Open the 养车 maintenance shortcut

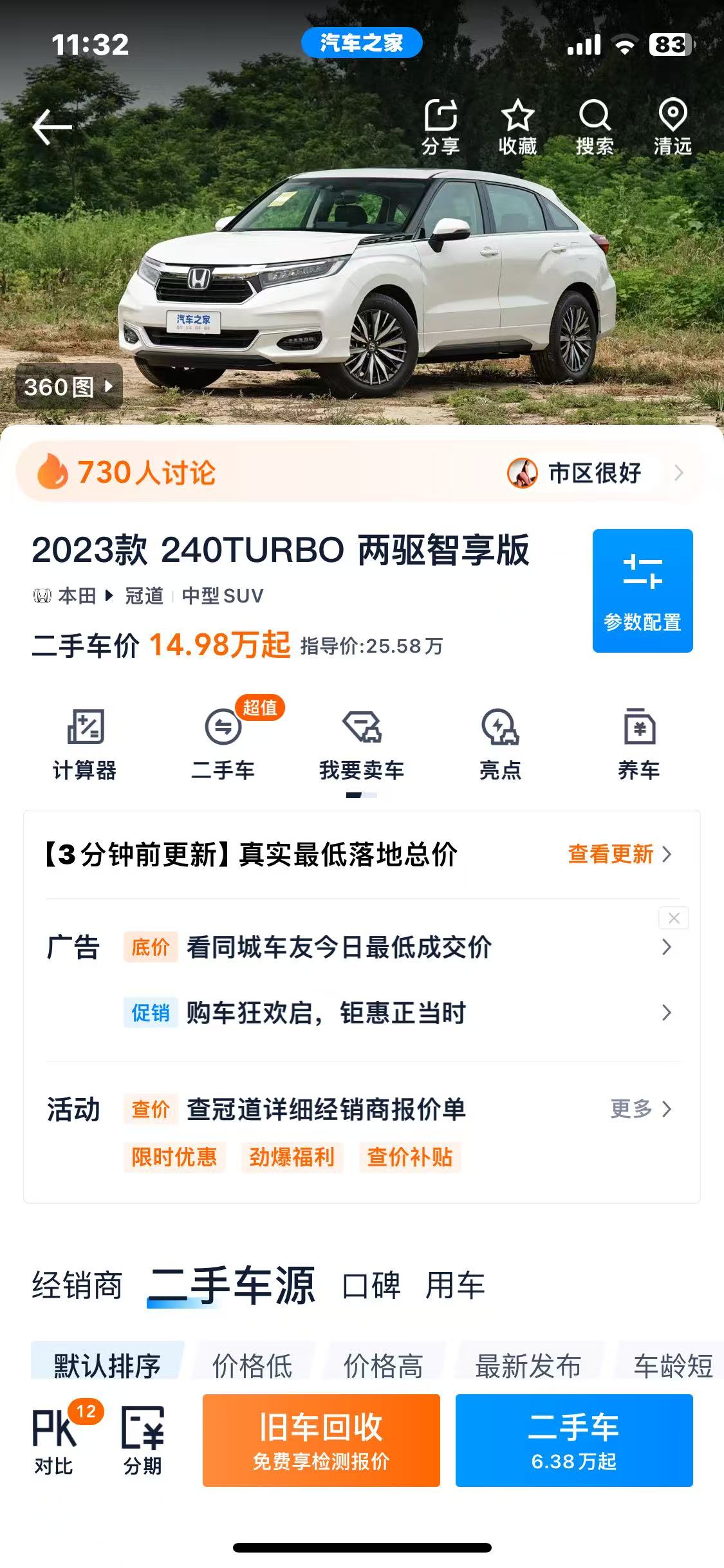(639, 744)
